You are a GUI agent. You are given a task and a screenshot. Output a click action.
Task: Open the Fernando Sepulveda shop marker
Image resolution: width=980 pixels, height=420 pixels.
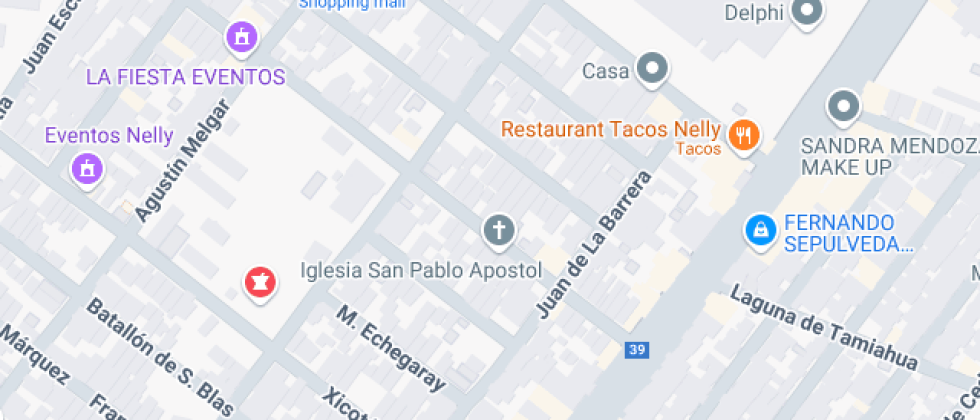click(761, 230)
